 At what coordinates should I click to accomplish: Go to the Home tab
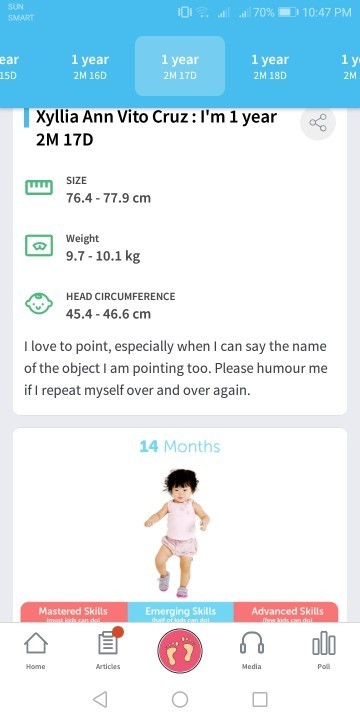(x=36, y=651)
